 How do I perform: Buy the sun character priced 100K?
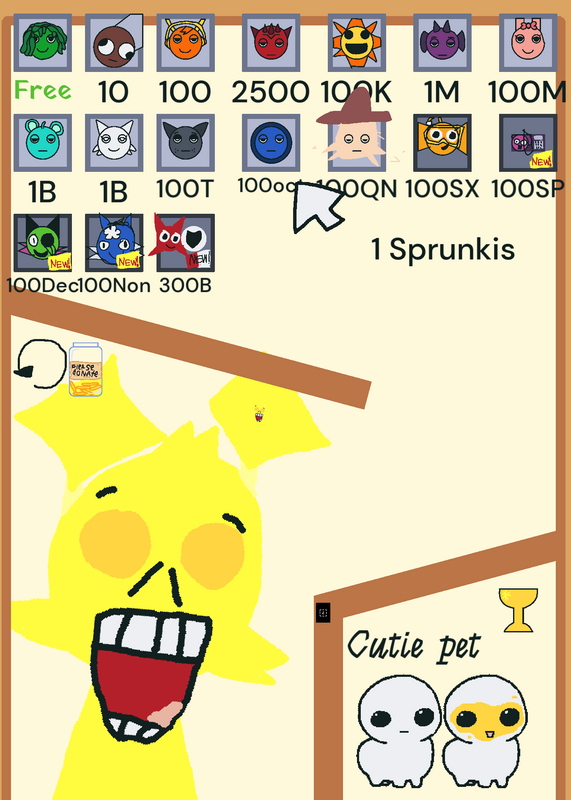click(x=357, y=43)
